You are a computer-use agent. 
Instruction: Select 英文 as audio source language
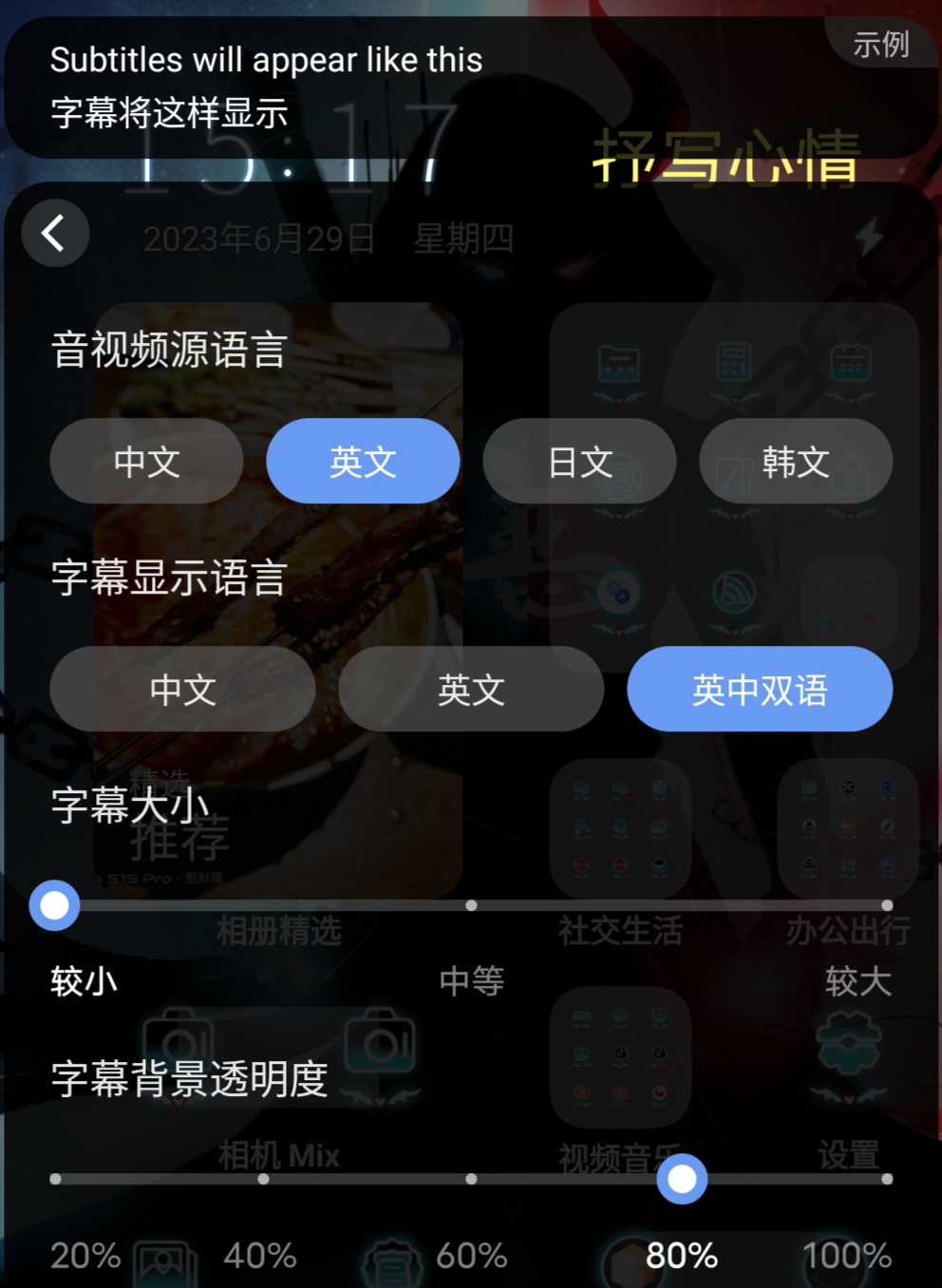363,462
